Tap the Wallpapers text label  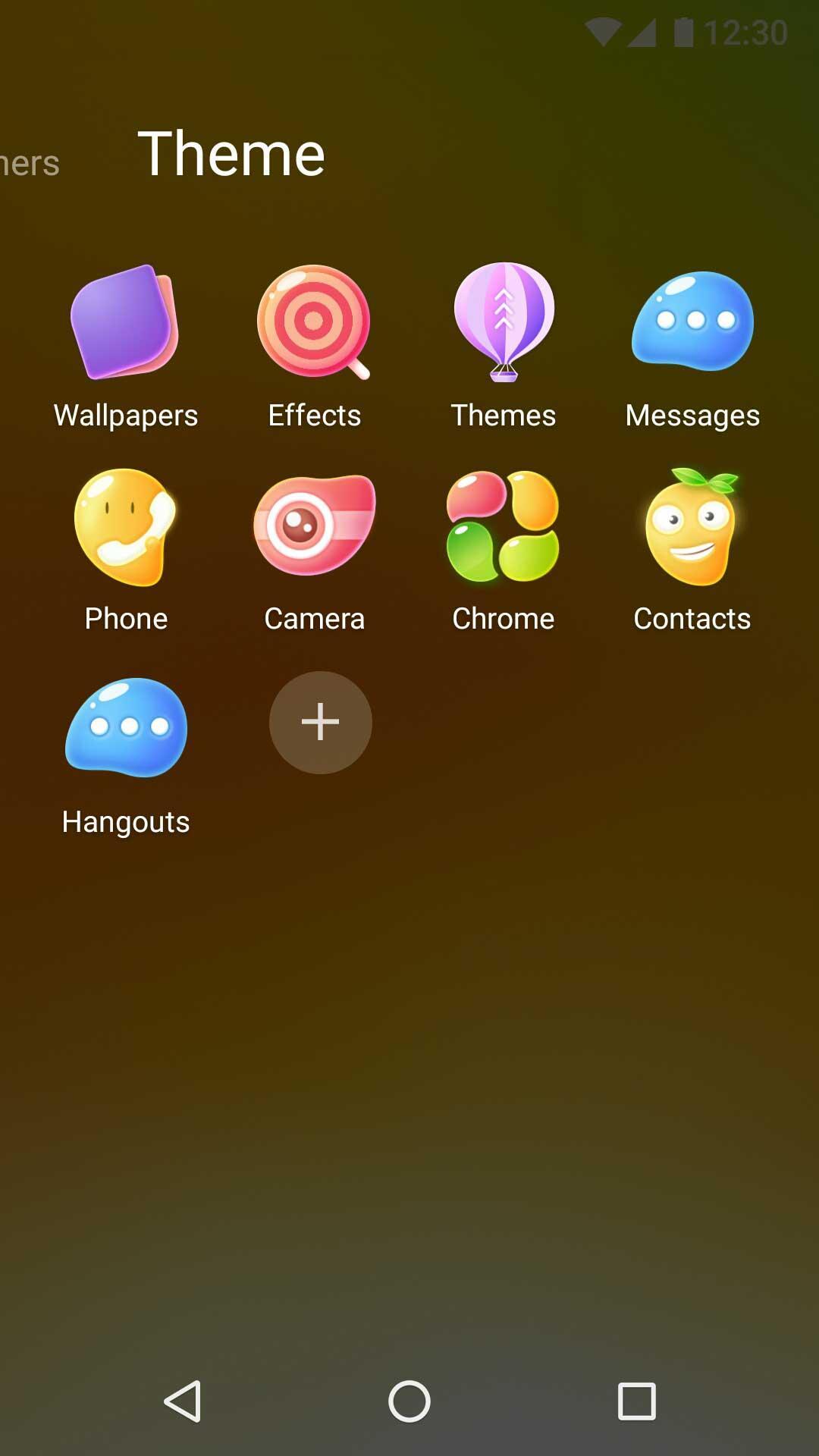tap(125, 415)
